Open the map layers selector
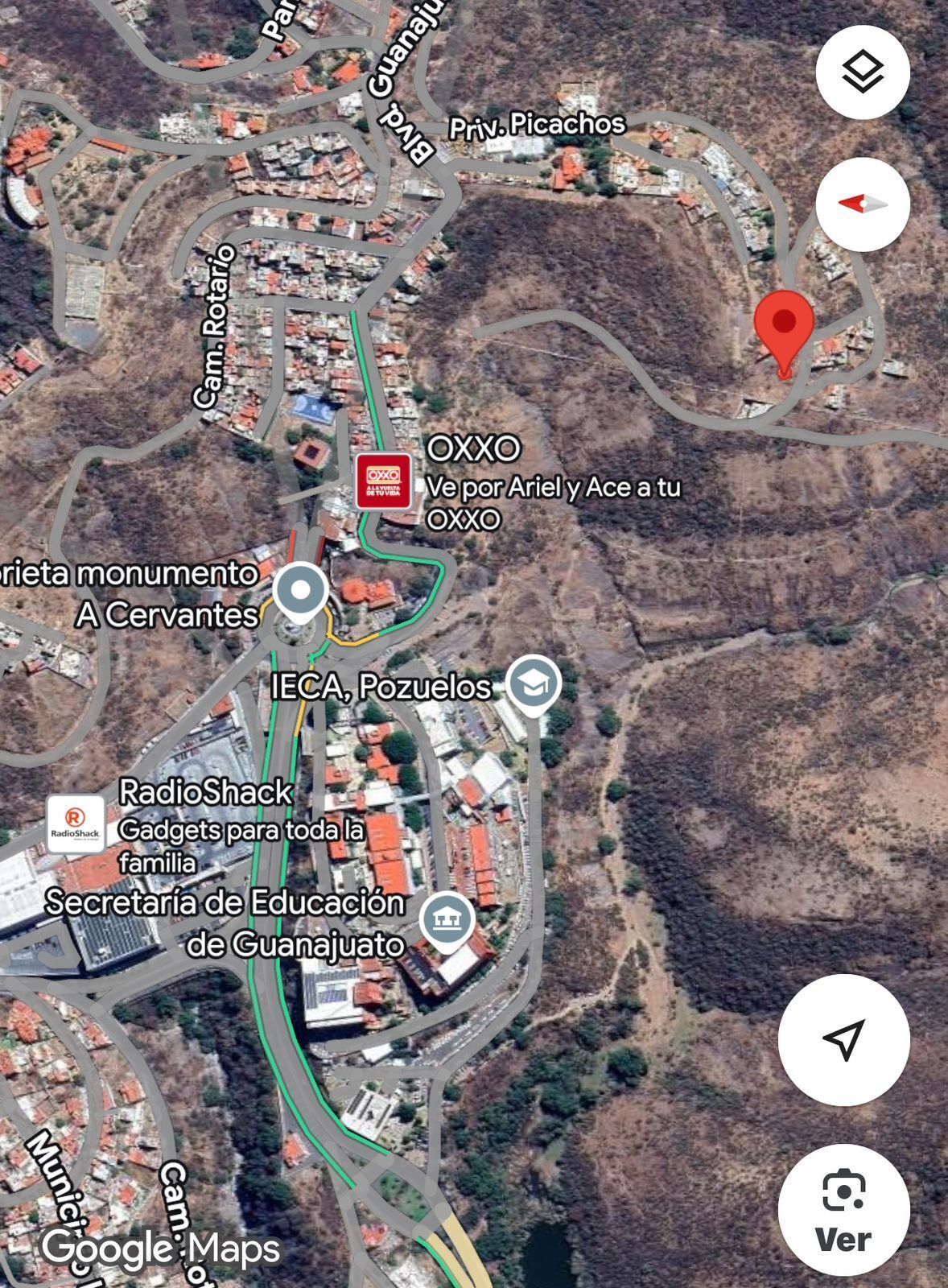The width and height of the screenshot is (948, 1288). click(863, 72)
